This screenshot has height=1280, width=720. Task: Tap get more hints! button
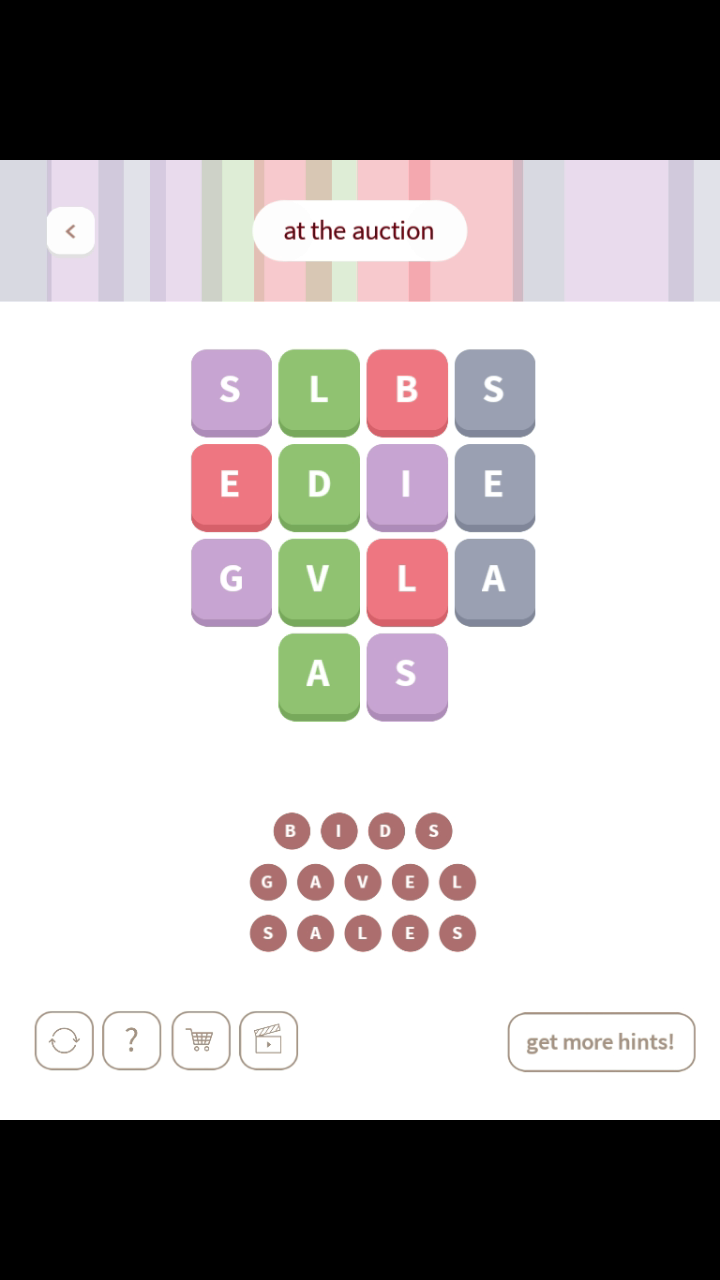point(601,1041)
